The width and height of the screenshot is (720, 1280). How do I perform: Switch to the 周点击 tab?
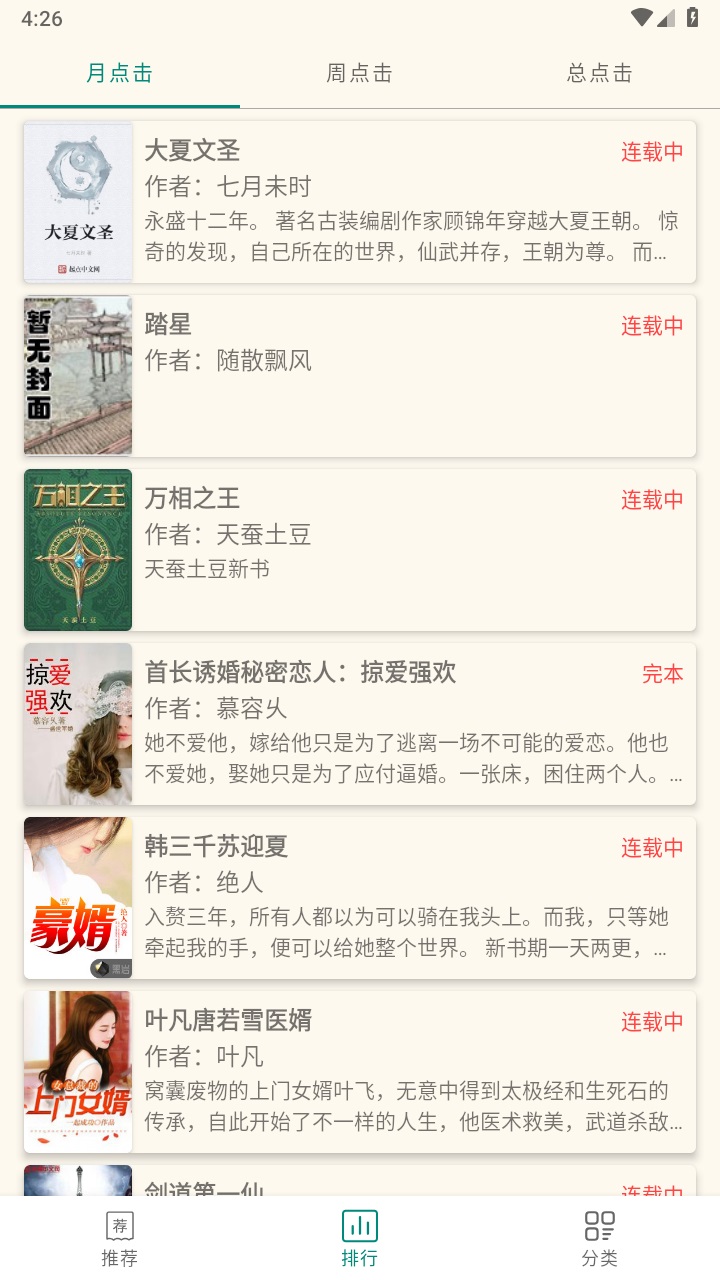click(360, 73)
